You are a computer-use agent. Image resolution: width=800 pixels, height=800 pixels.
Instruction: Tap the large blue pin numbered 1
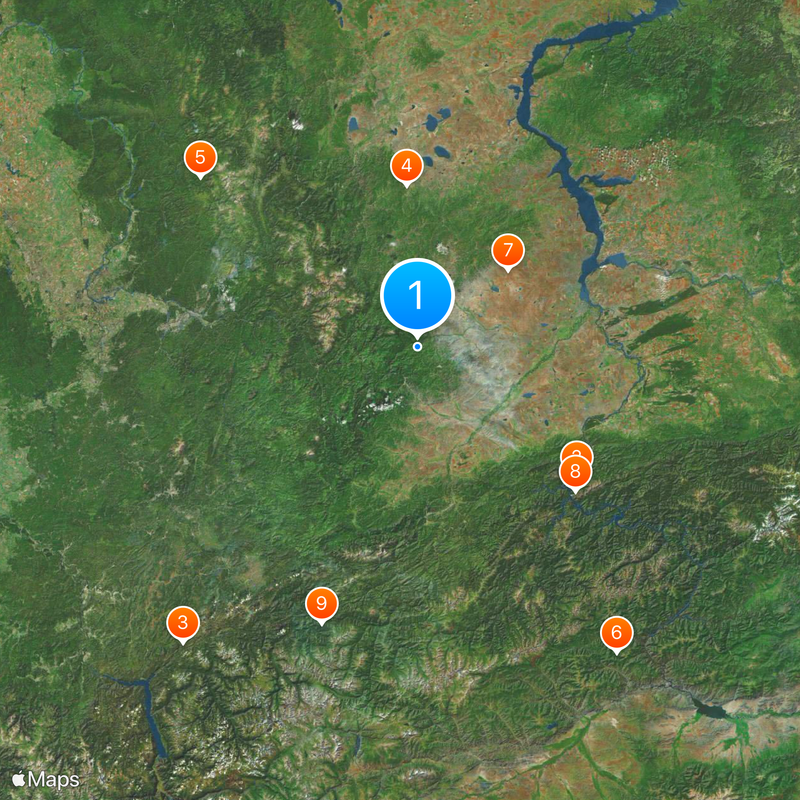tap(418, 296)
